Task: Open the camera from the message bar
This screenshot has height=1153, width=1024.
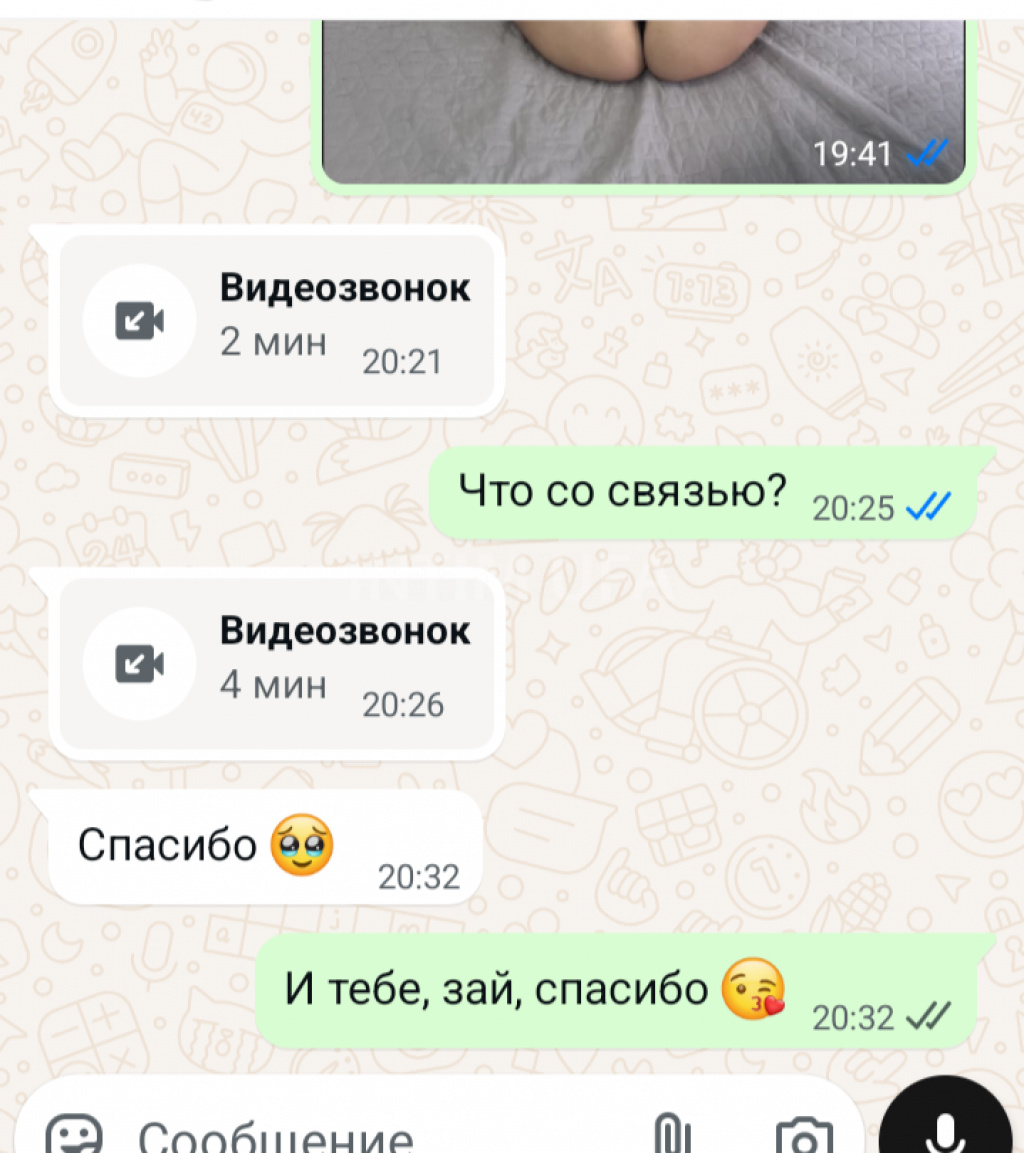Action: 806,1134
